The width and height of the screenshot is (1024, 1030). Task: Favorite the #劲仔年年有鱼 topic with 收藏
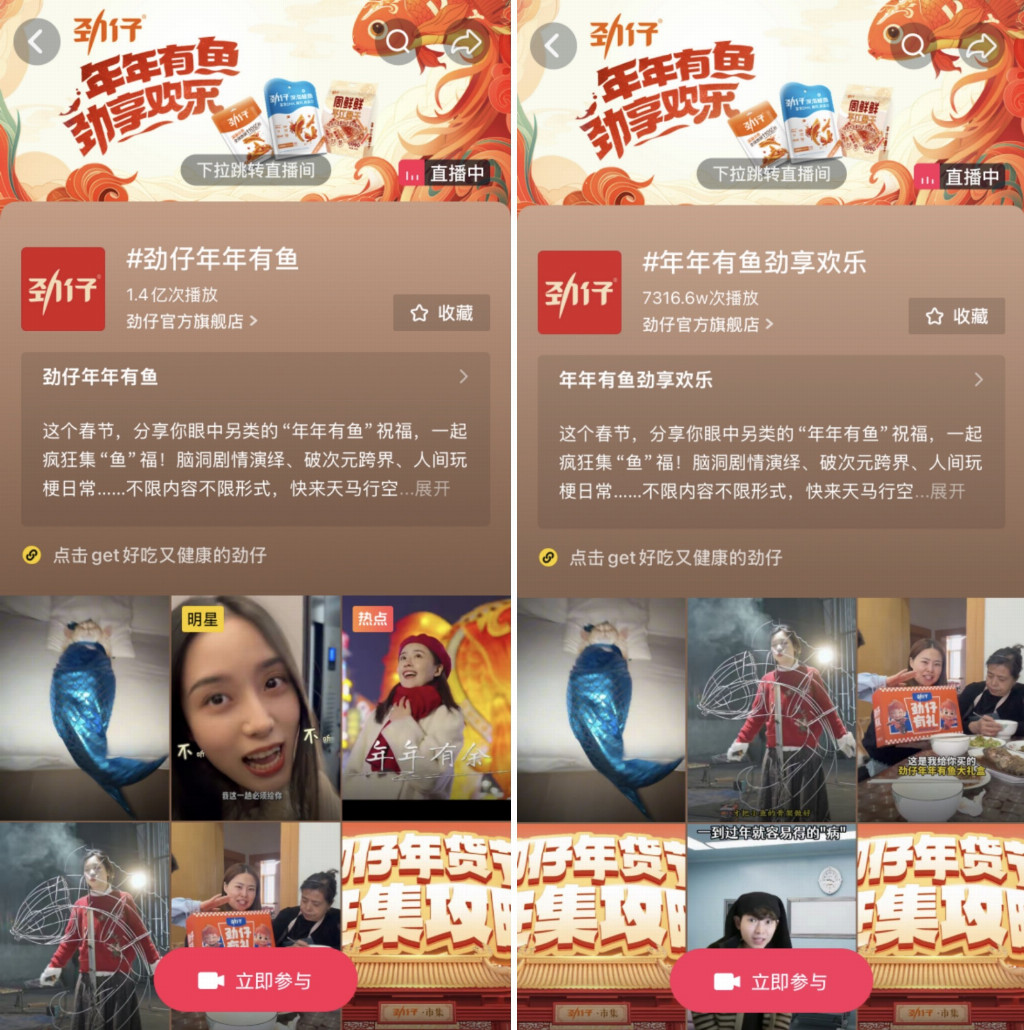[x=441, y=313]
